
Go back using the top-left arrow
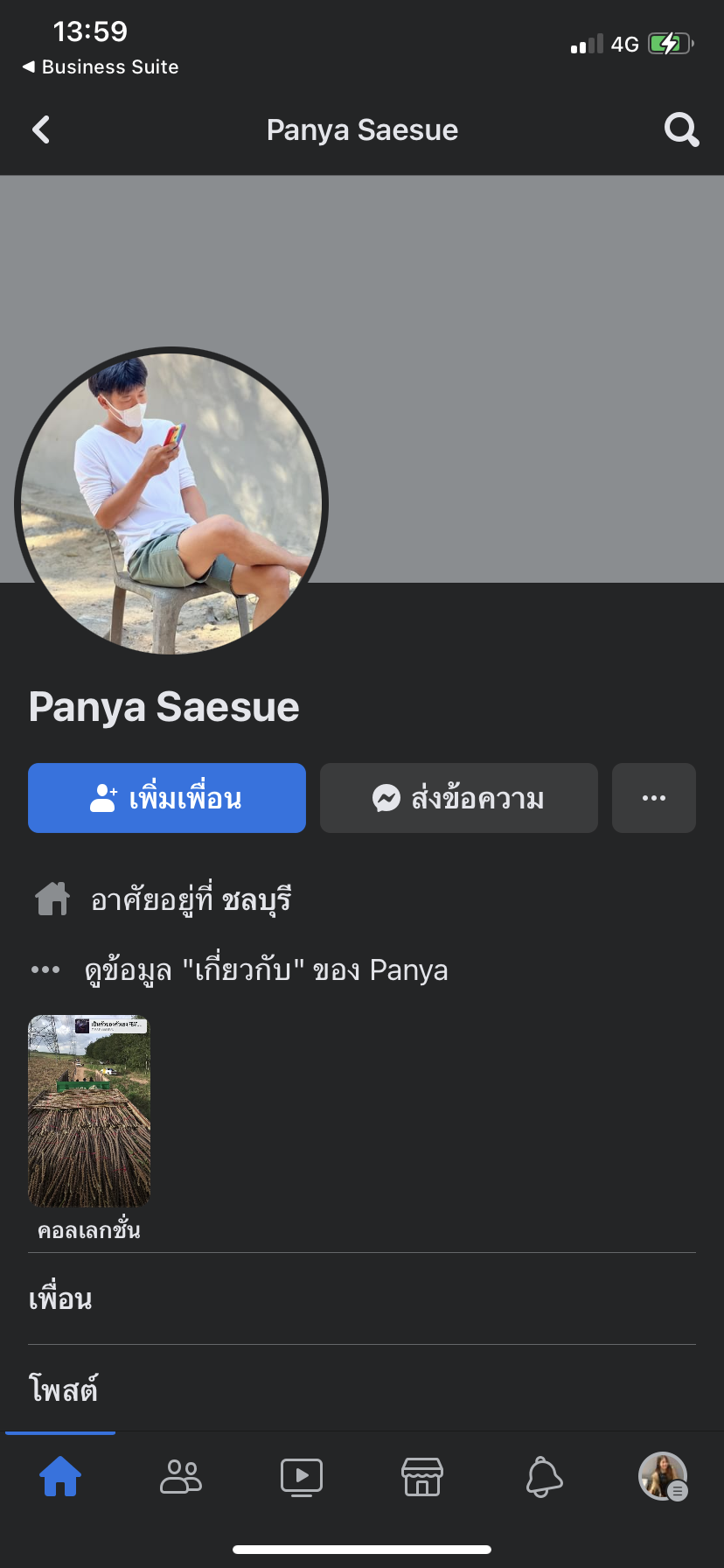41,130
